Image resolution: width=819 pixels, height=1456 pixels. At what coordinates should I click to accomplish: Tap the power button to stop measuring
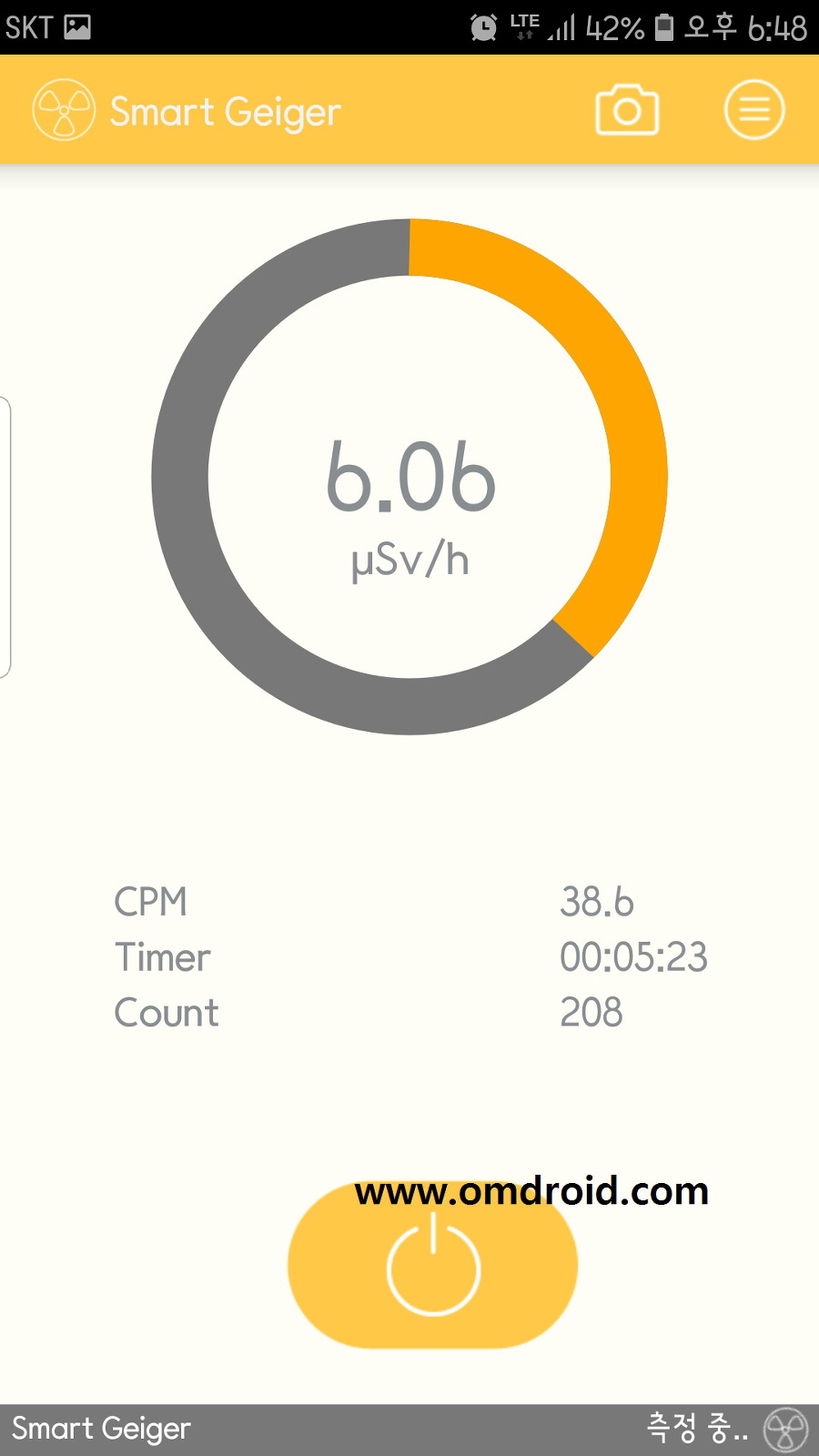click(433, 1266)
